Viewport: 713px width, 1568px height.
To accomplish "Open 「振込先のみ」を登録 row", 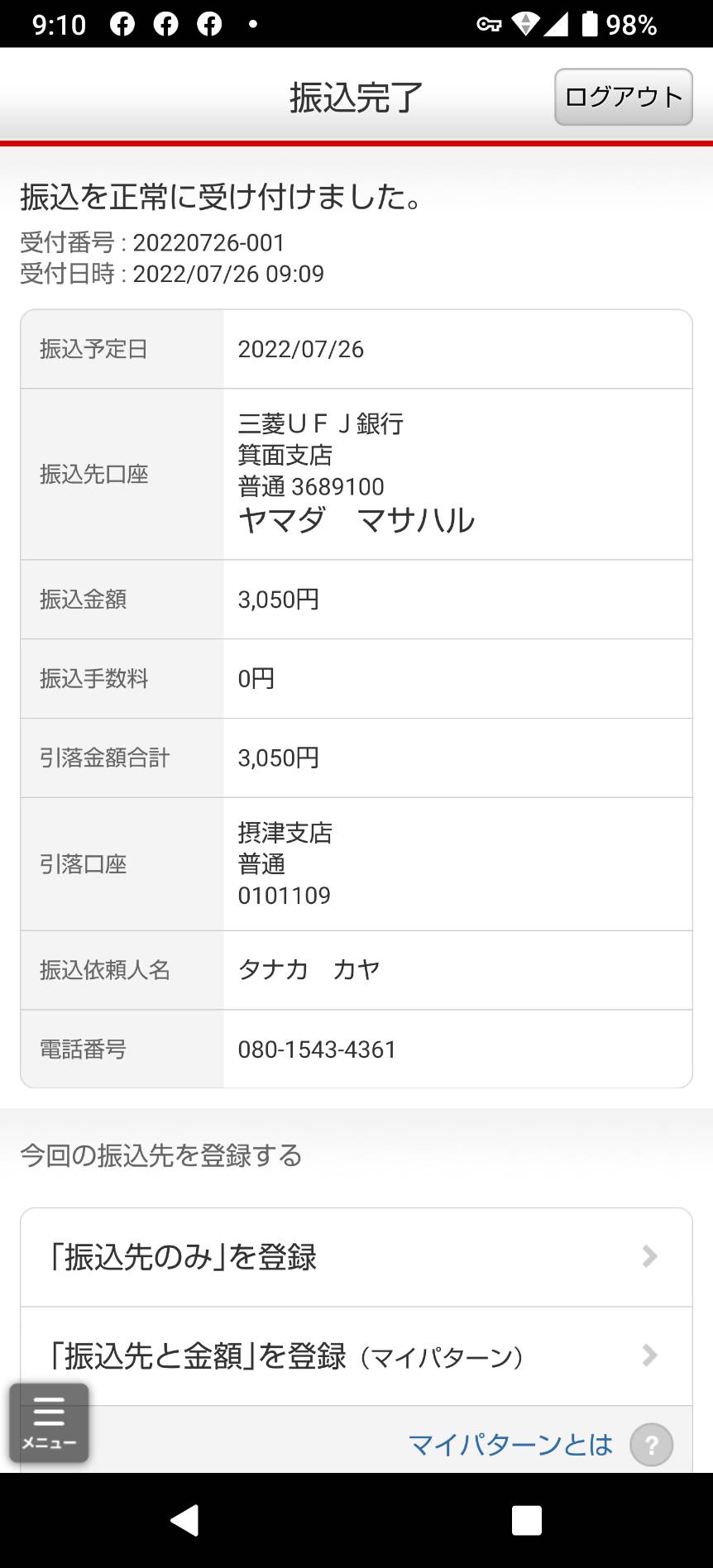I will pyautogui.click(x=356, y=1257).
